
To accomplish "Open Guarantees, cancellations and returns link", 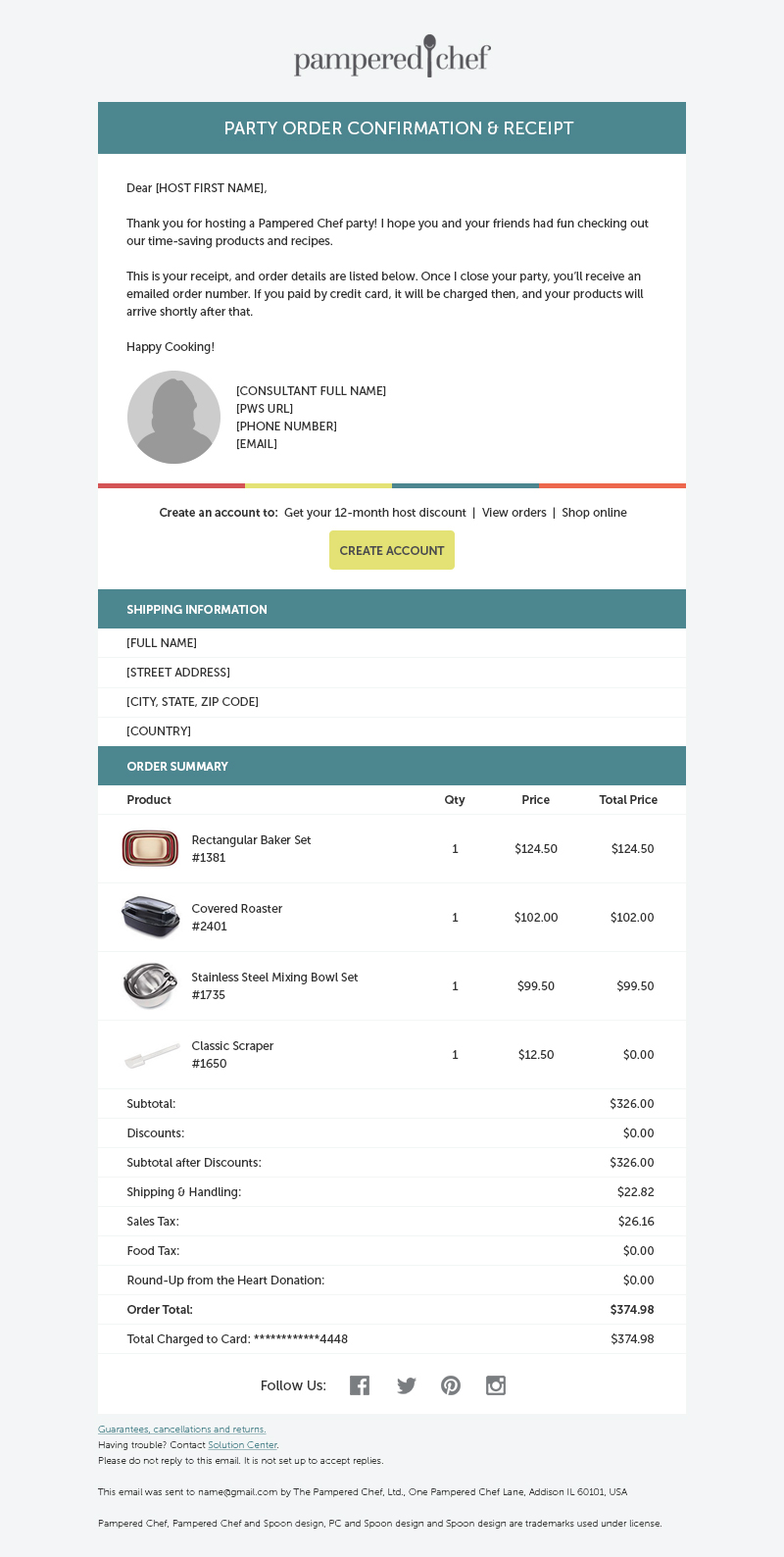I will (x=182, y=1430).
